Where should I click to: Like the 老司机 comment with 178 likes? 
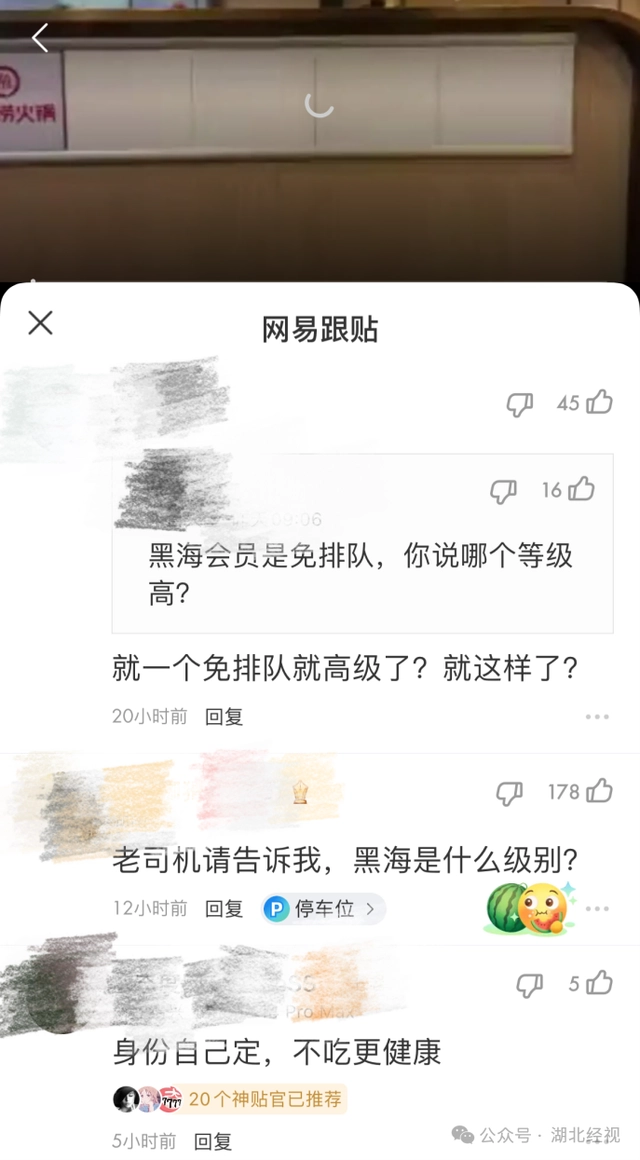[599, 792]
